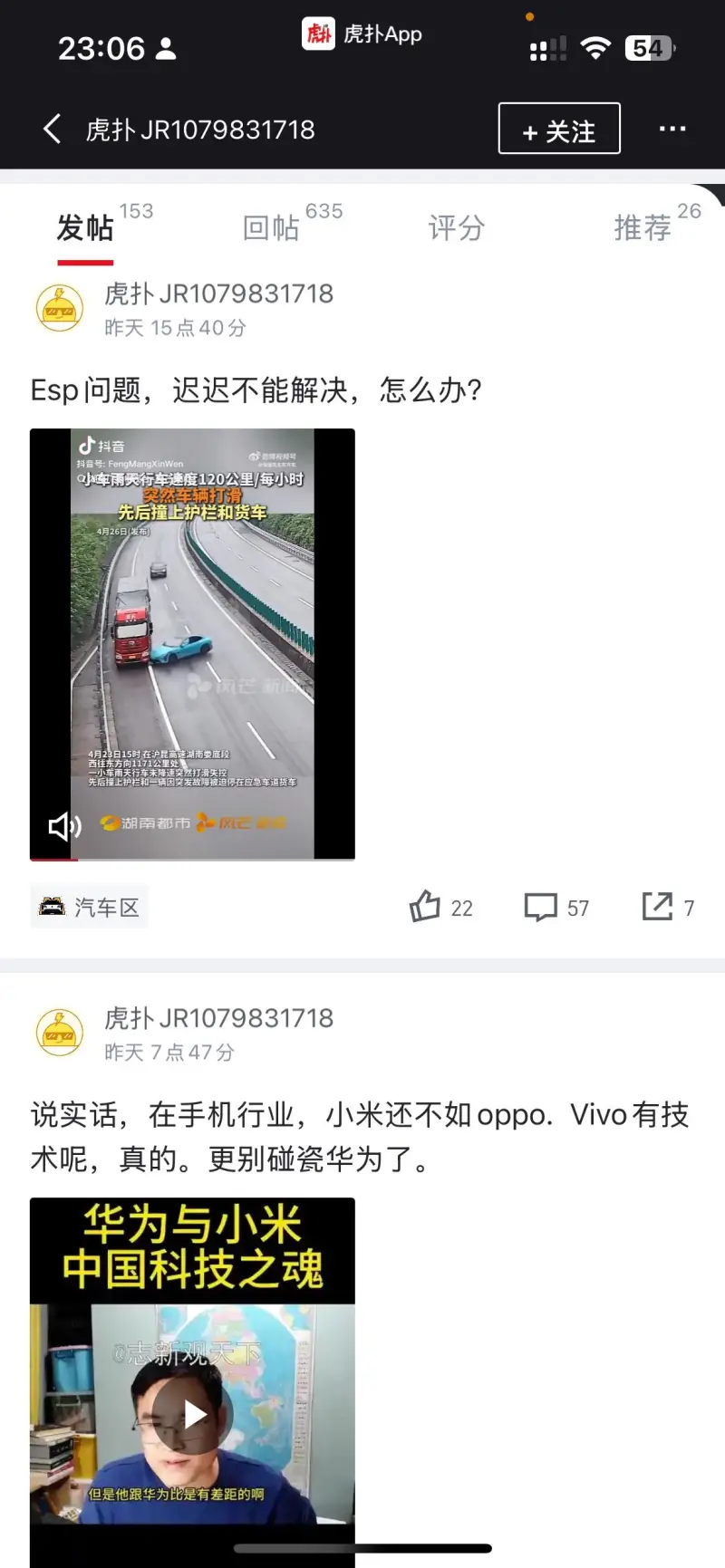Play the 华为与小米 video
The width and height of the screenshot is (725, 1568).
pyautogui.click(x=192, y=1414)
